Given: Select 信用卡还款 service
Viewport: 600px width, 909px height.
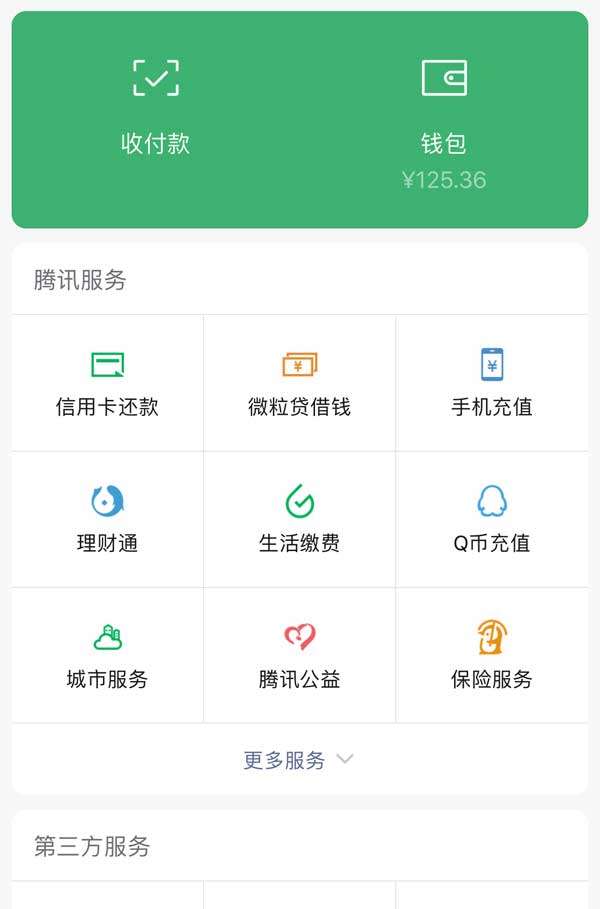Looking at the screenshot, I should click(107, 383).
